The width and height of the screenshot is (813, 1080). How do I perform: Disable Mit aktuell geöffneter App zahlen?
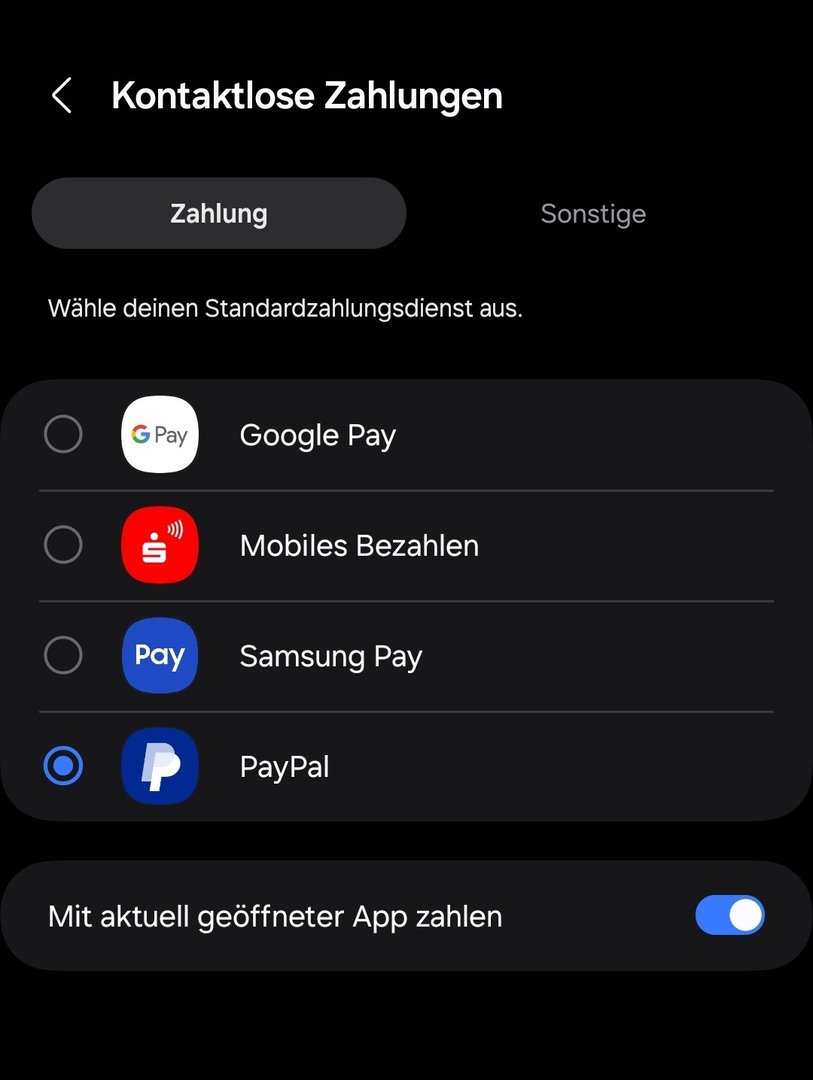click(x=729, y=916)
